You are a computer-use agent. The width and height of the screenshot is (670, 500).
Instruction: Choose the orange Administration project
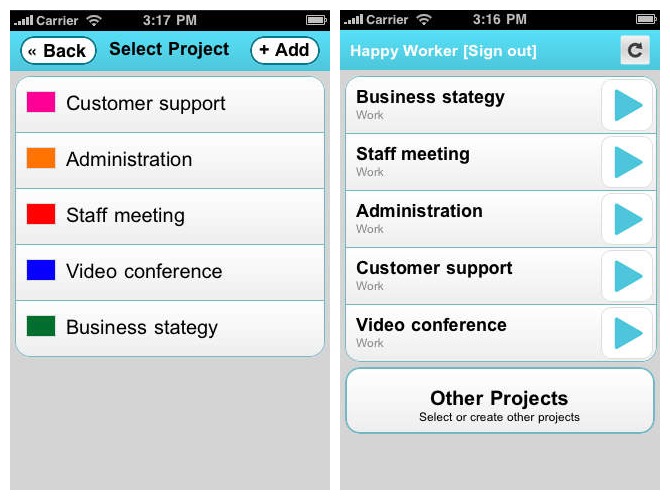[x=170, y=160]
